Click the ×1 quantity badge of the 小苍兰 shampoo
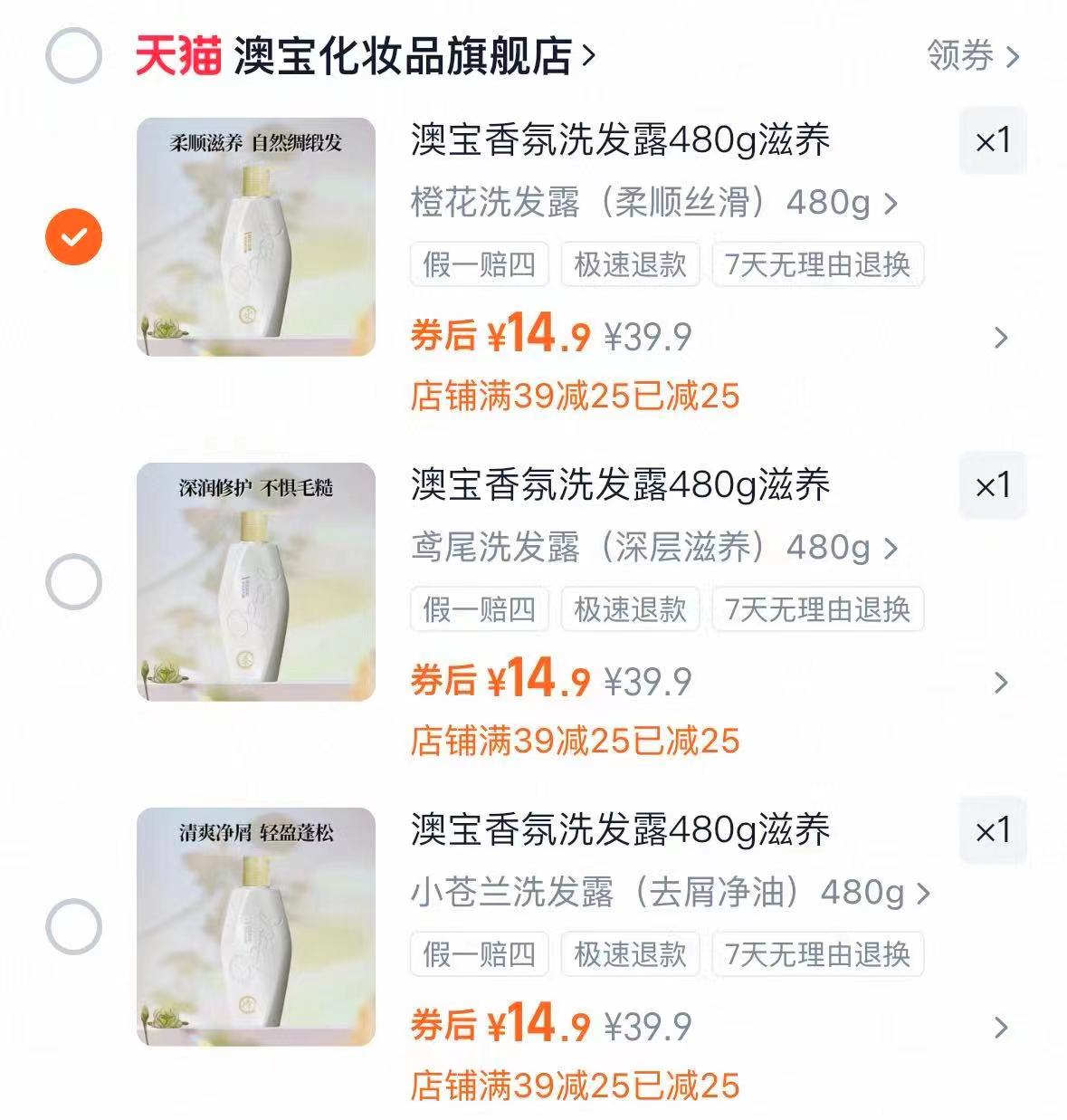The height and width of the screenshot is (1120, 1067). point(993,831)
